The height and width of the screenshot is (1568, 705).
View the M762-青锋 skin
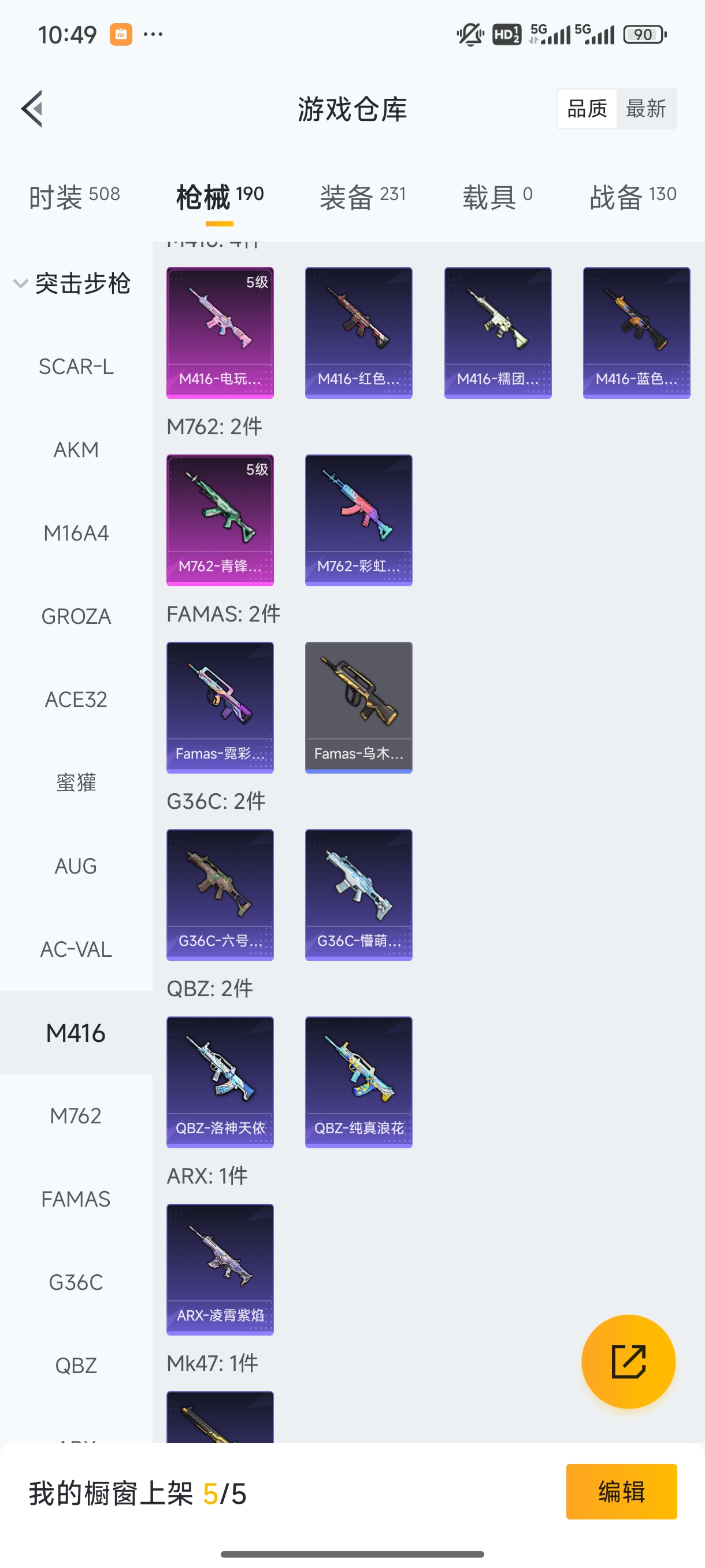click(x=220, y=520)
